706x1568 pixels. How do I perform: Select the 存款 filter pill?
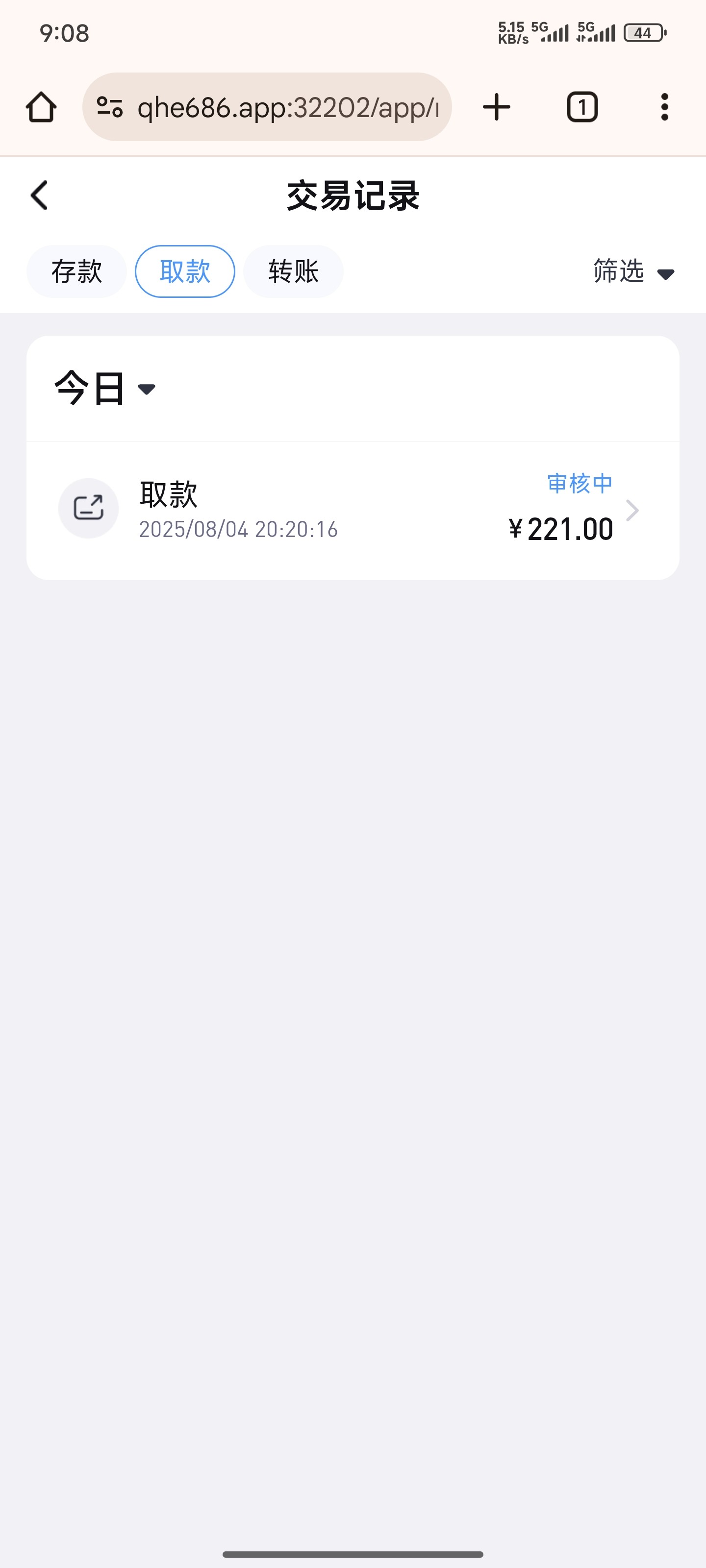(x=77, y=271)
